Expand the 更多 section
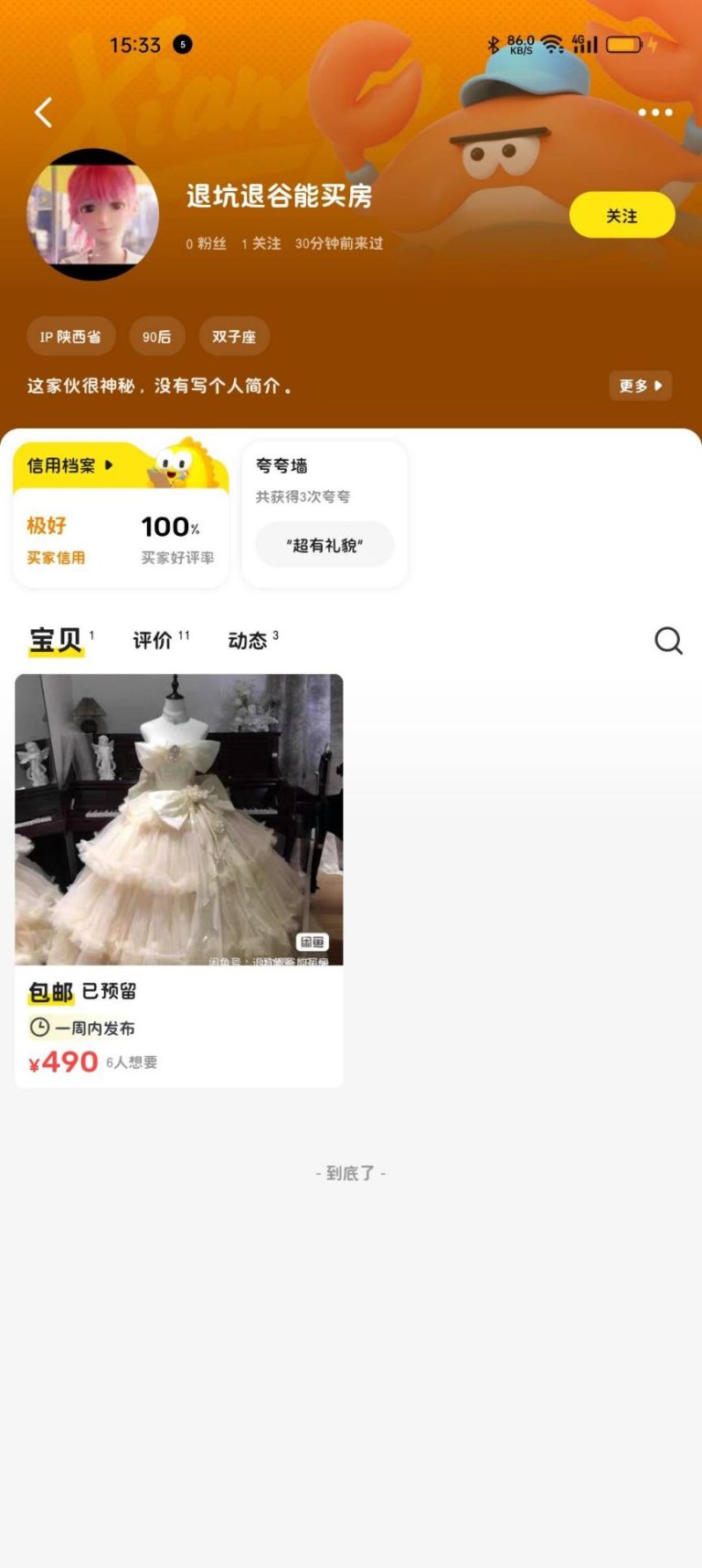Viewport: 702px width, 1568px height. [640, 385]
